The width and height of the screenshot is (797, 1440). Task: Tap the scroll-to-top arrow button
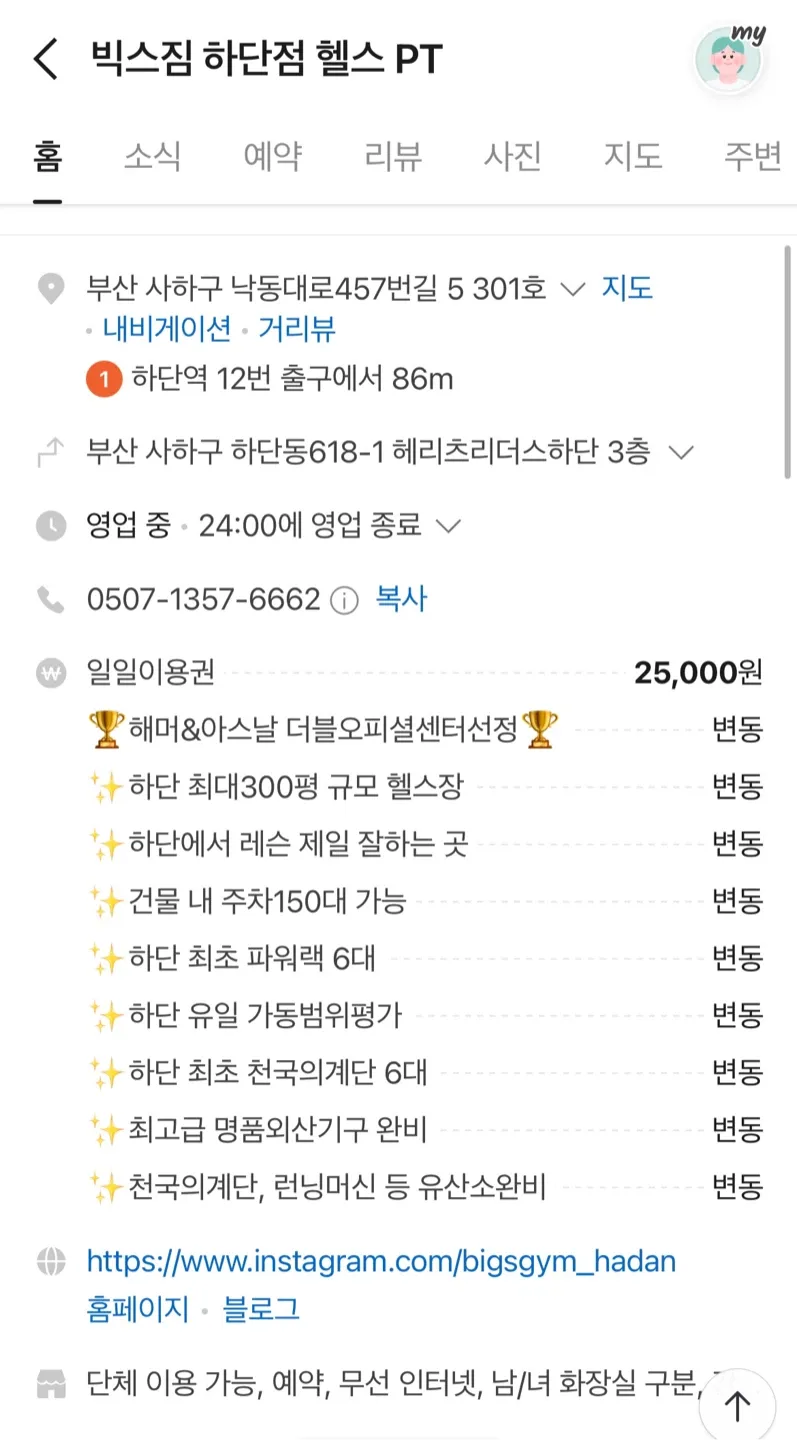[x=737, y=1406]
